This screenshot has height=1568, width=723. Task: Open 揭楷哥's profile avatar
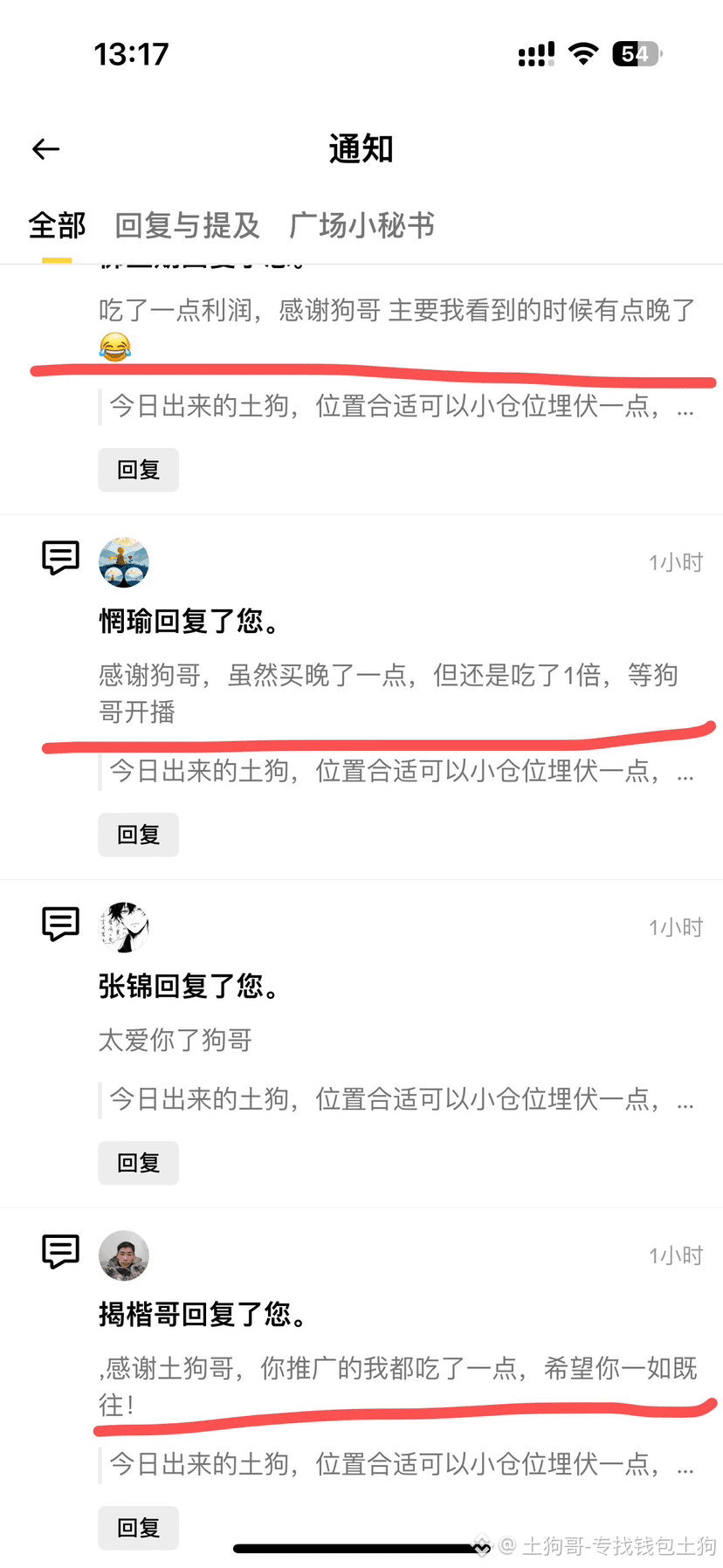pos(124,1255)
